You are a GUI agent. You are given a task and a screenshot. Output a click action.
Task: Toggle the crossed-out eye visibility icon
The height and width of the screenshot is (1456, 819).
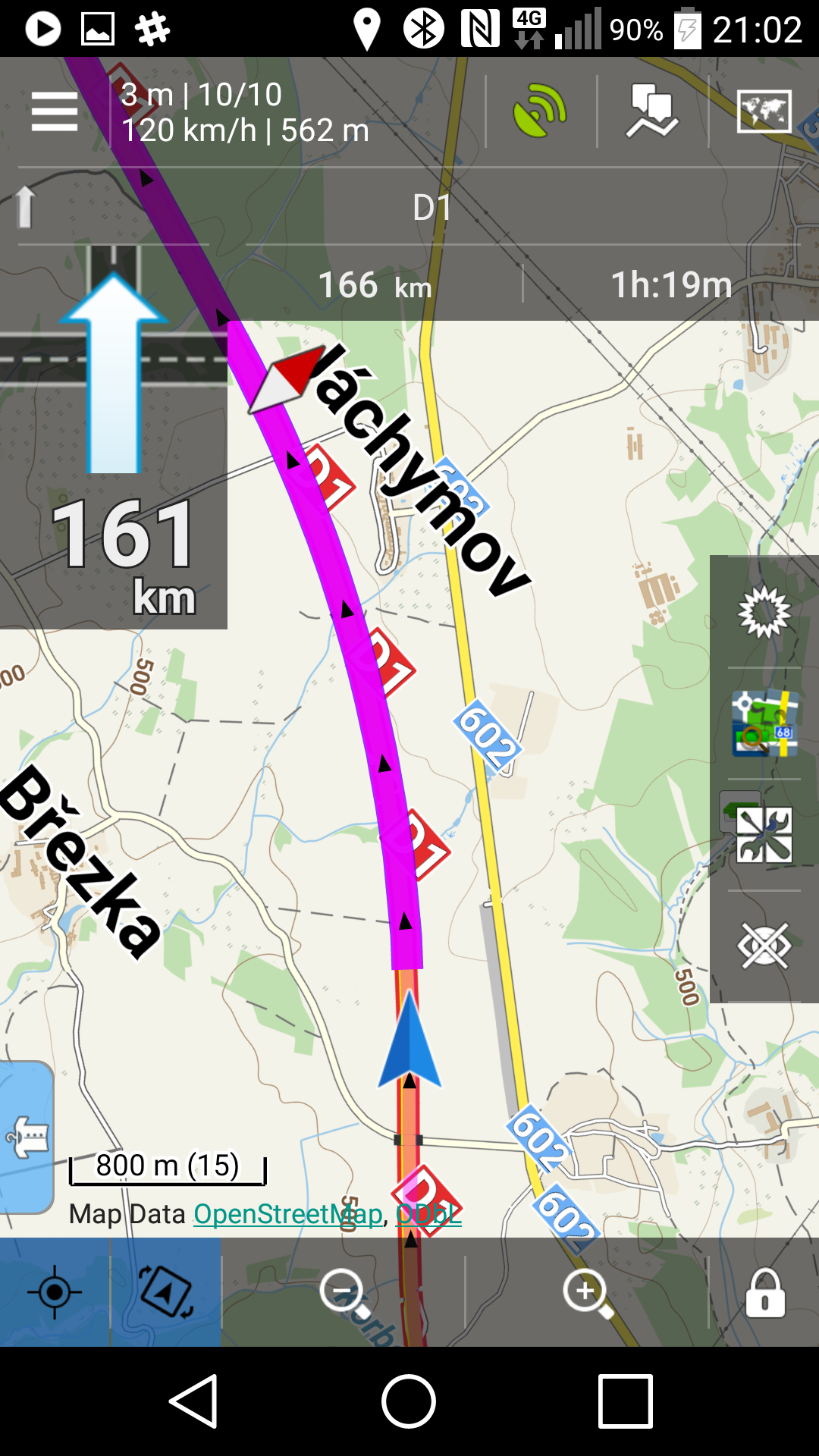[764, 946]
